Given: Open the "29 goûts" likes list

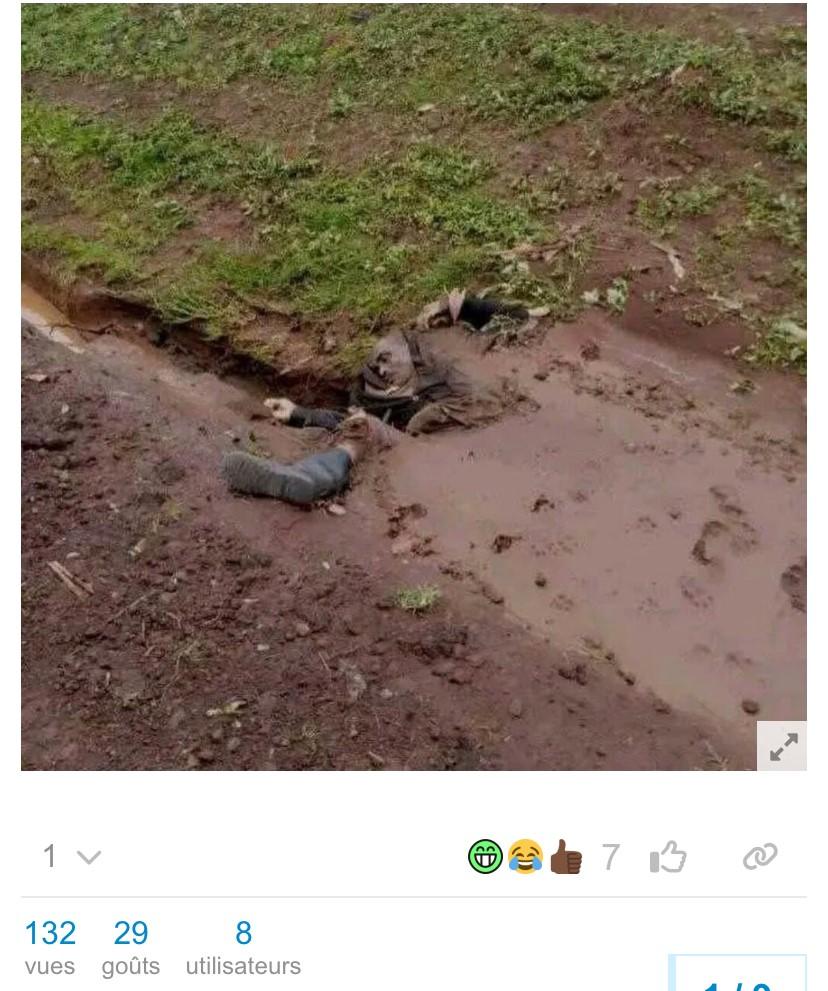Looking at the screenshot, I should coord(130,935).
